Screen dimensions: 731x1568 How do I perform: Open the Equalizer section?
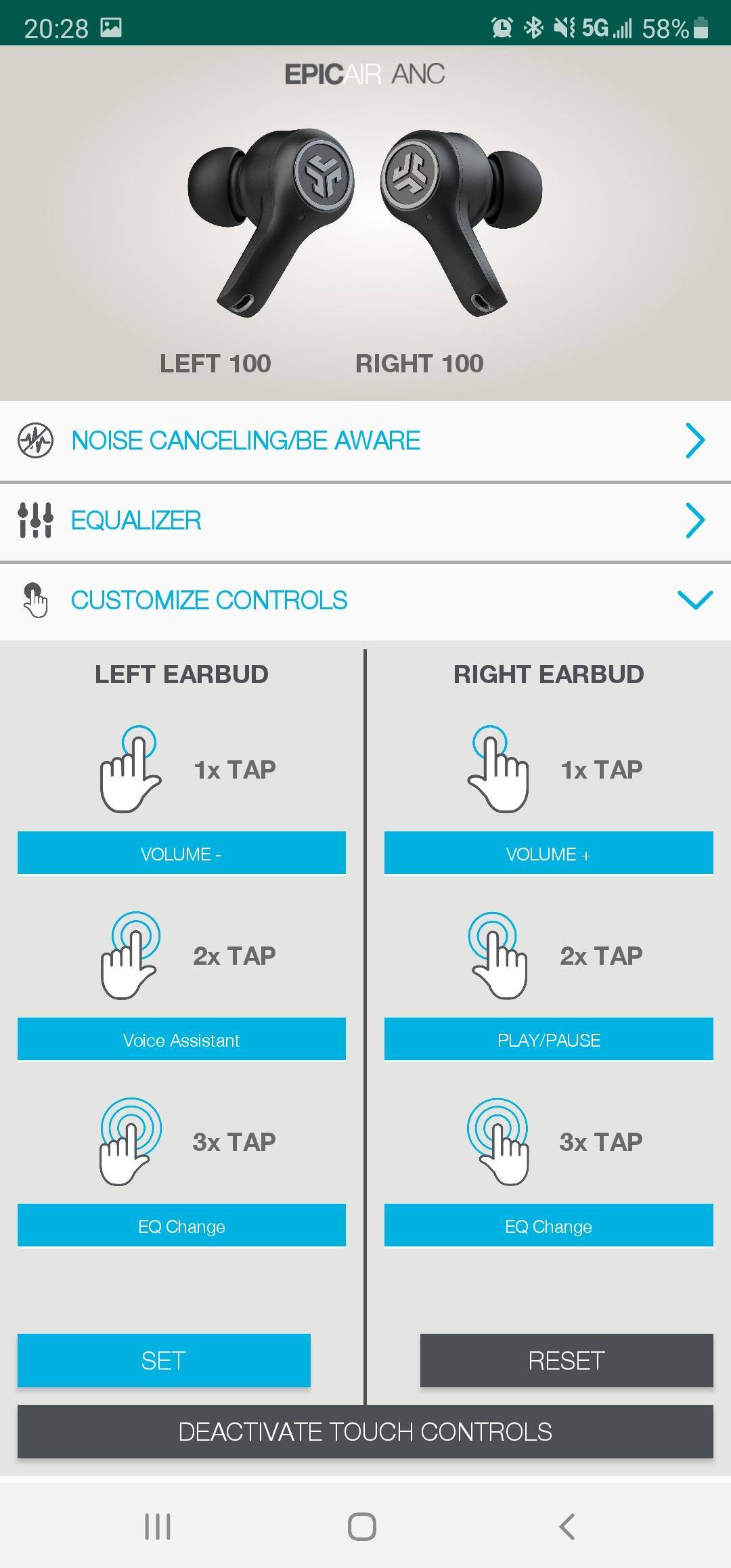pos(365,521)
